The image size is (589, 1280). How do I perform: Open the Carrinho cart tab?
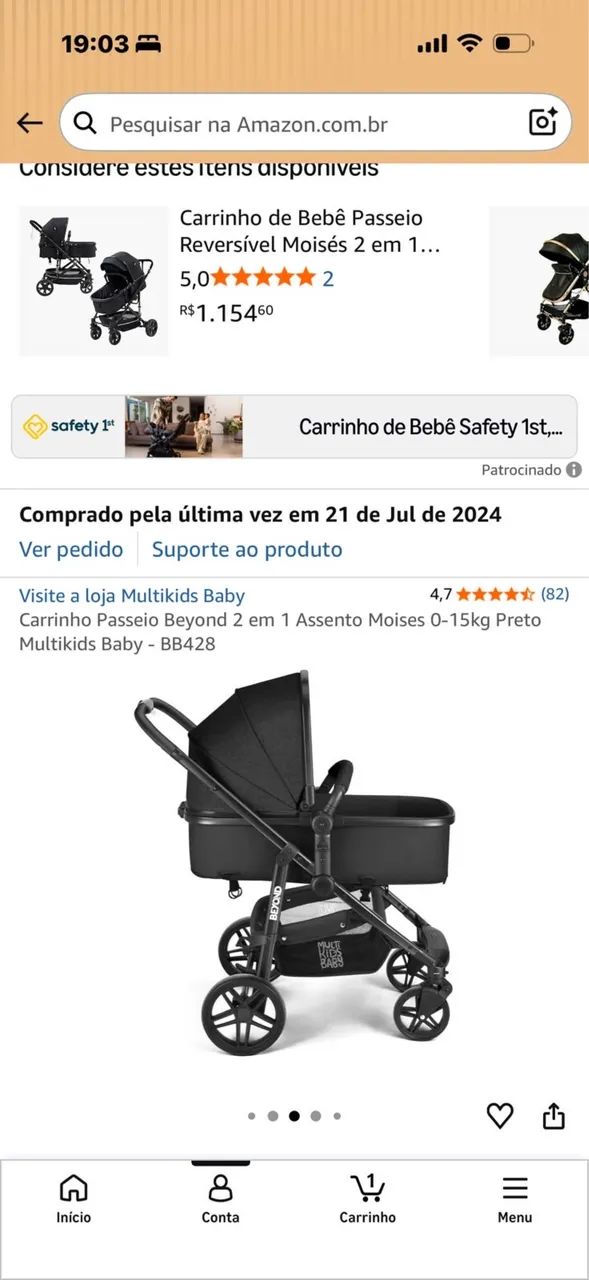[368, 1198]
